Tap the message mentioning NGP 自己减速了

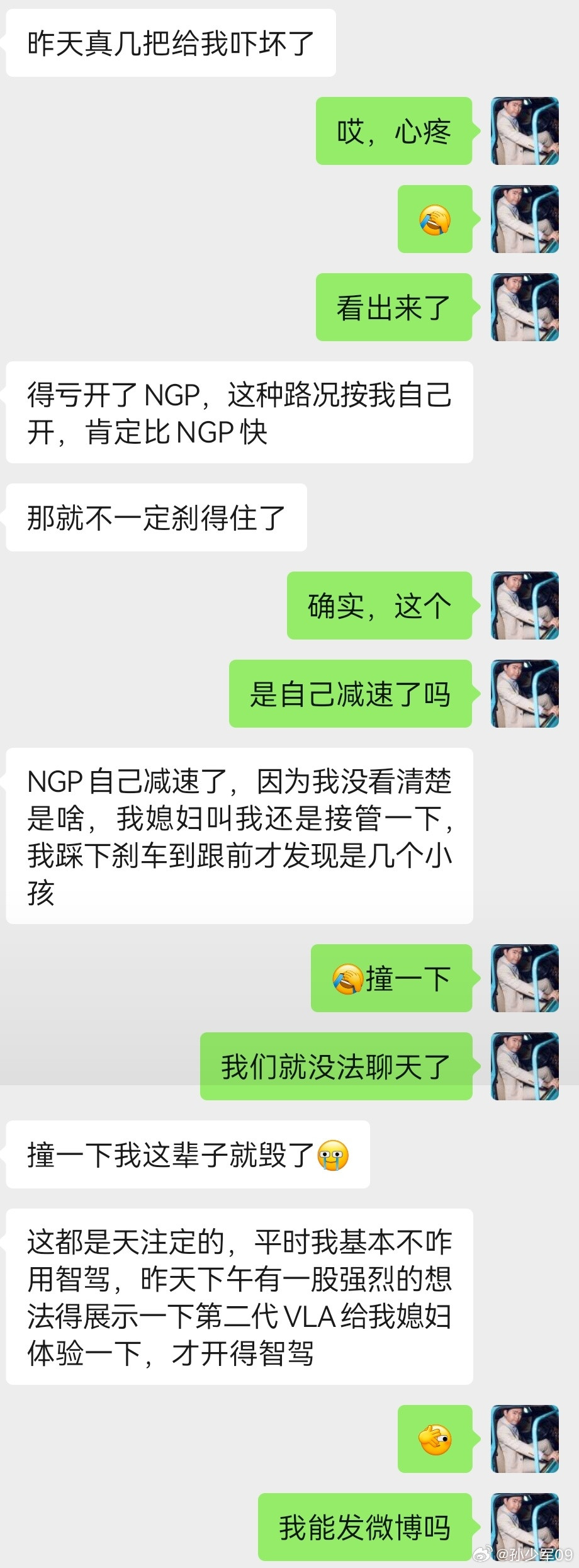pyautogui.click(x=239, y=838)
